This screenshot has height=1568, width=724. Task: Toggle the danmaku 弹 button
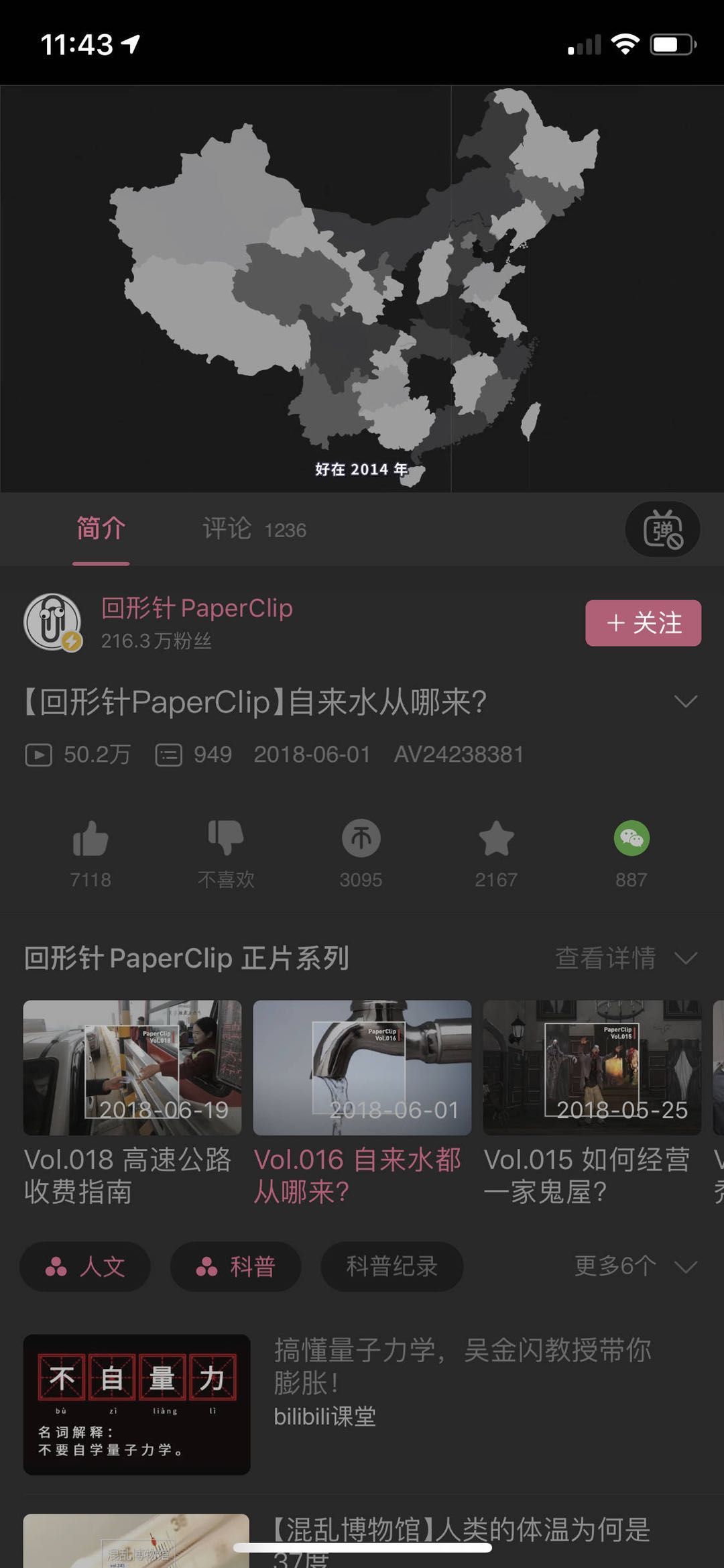click(x=662, y=529)
